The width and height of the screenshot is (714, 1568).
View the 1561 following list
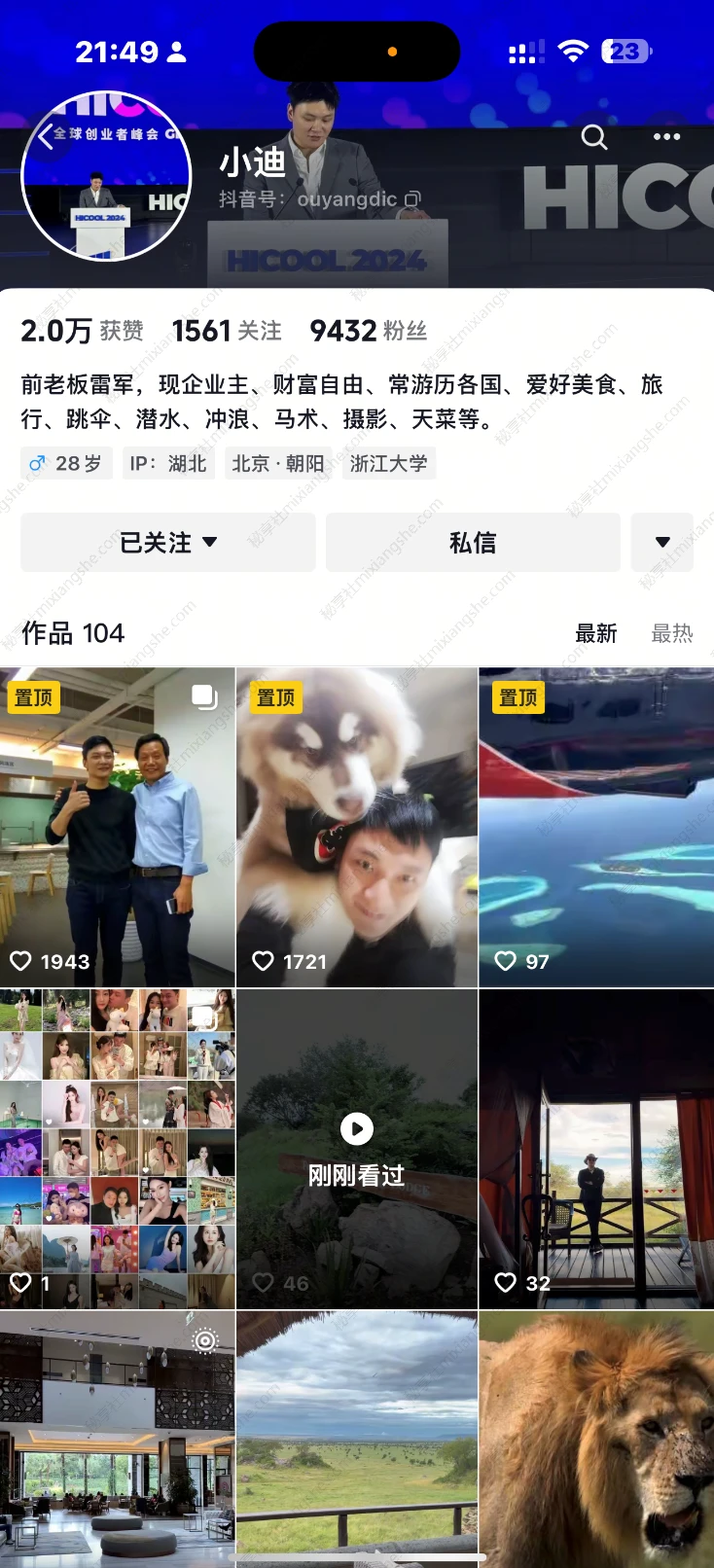[227, 332]
